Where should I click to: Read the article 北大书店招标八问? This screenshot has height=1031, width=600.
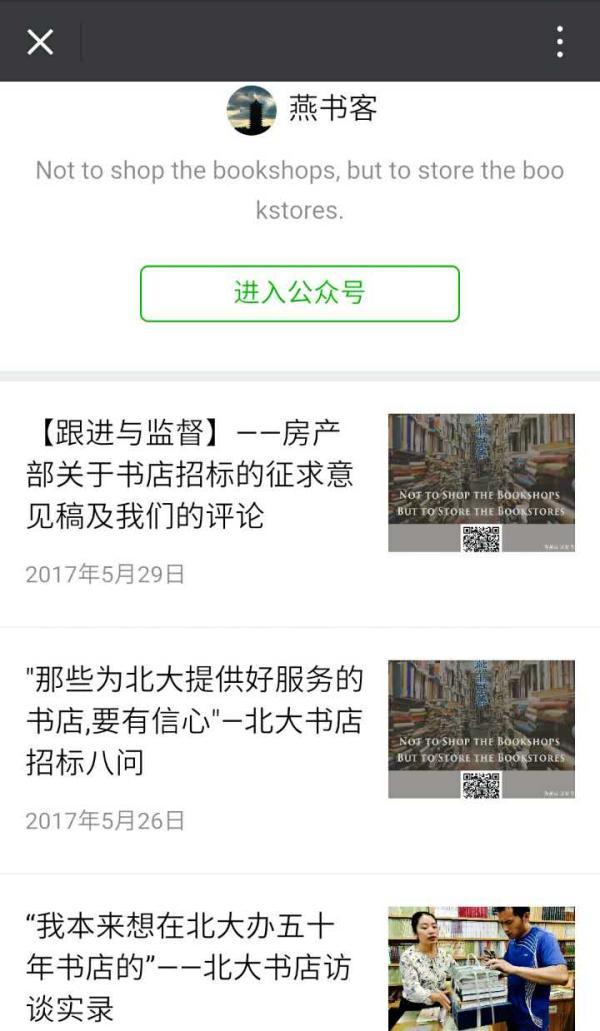pos(195,720)
